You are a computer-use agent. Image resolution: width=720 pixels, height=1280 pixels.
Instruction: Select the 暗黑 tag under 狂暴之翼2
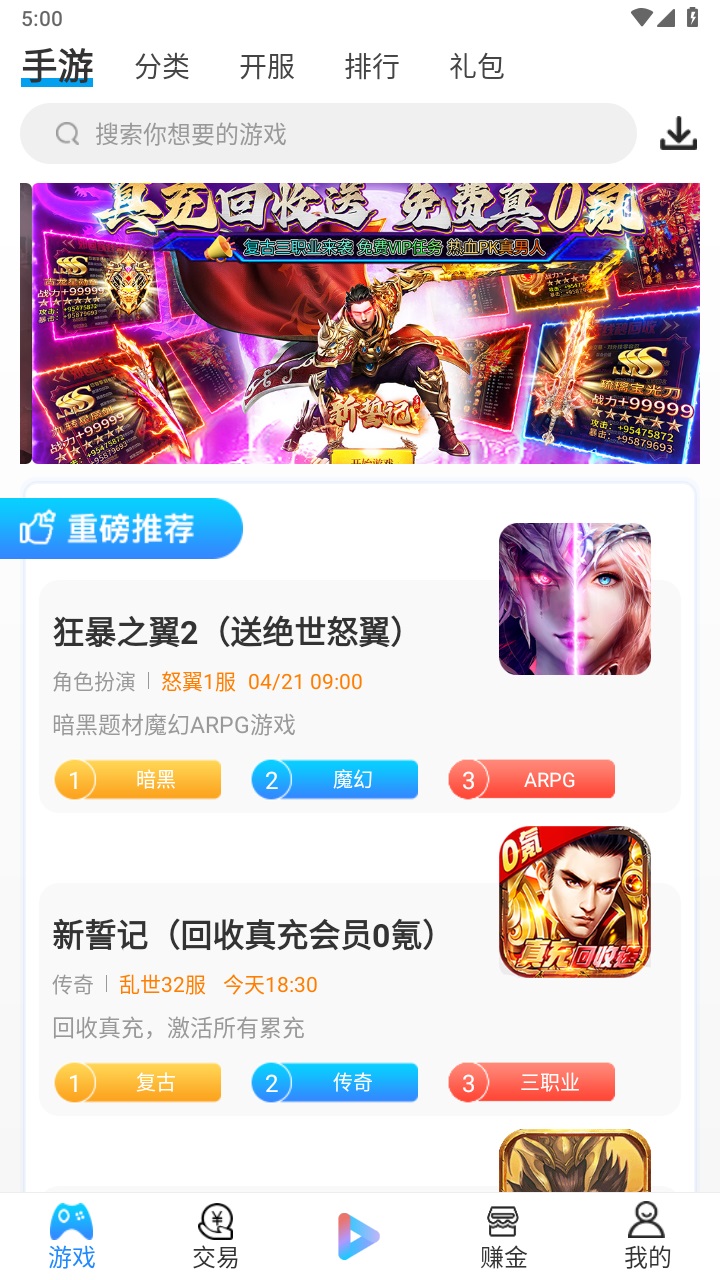[138, 779]
